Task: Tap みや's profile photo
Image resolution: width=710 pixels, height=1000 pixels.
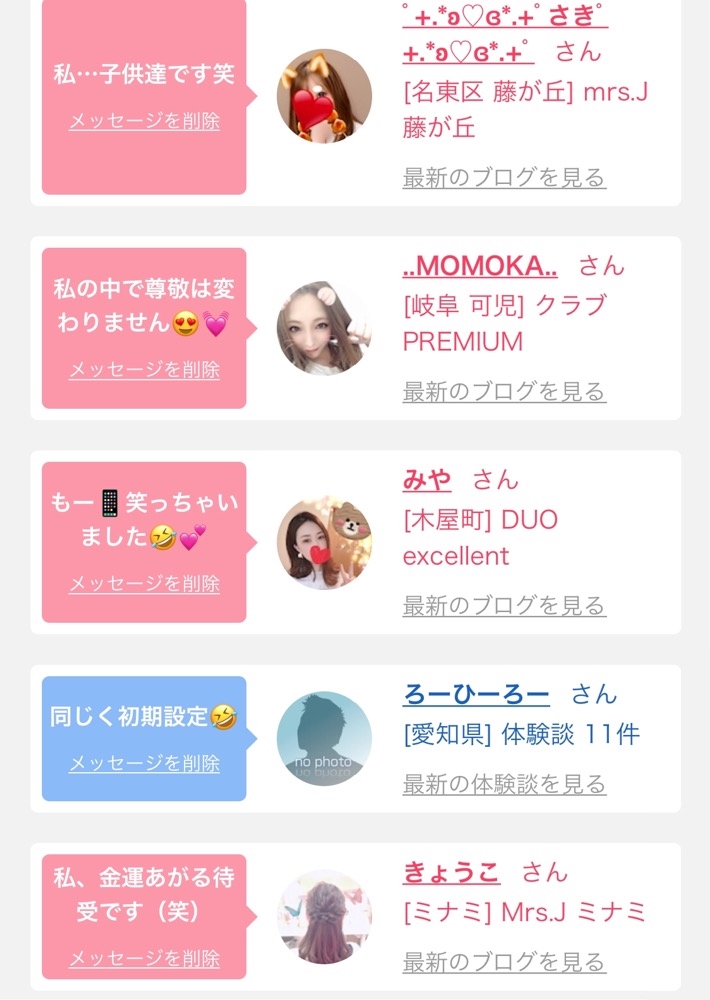Action: pyautogui.click(x=324, y=542)
